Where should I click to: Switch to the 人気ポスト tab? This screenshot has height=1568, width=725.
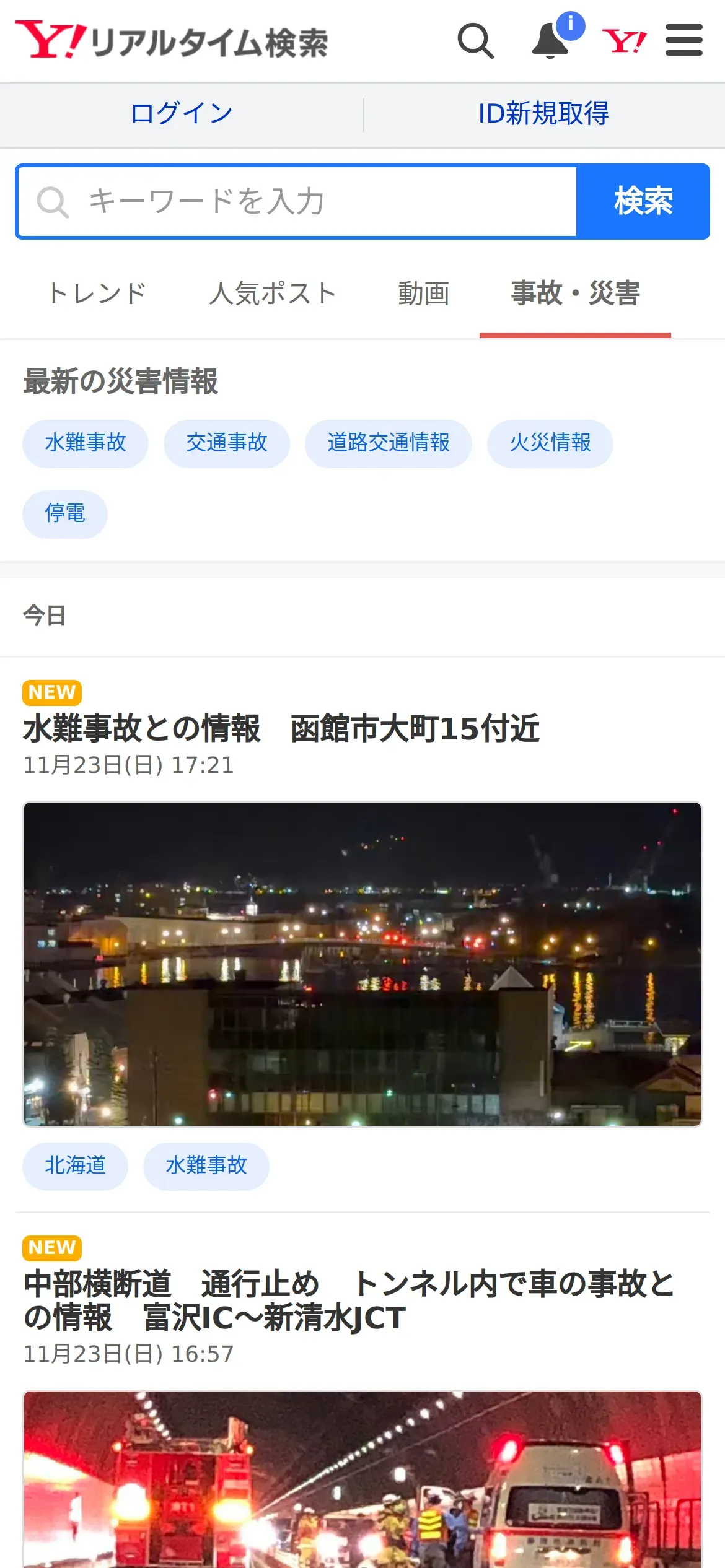click(x=273, y=294)
